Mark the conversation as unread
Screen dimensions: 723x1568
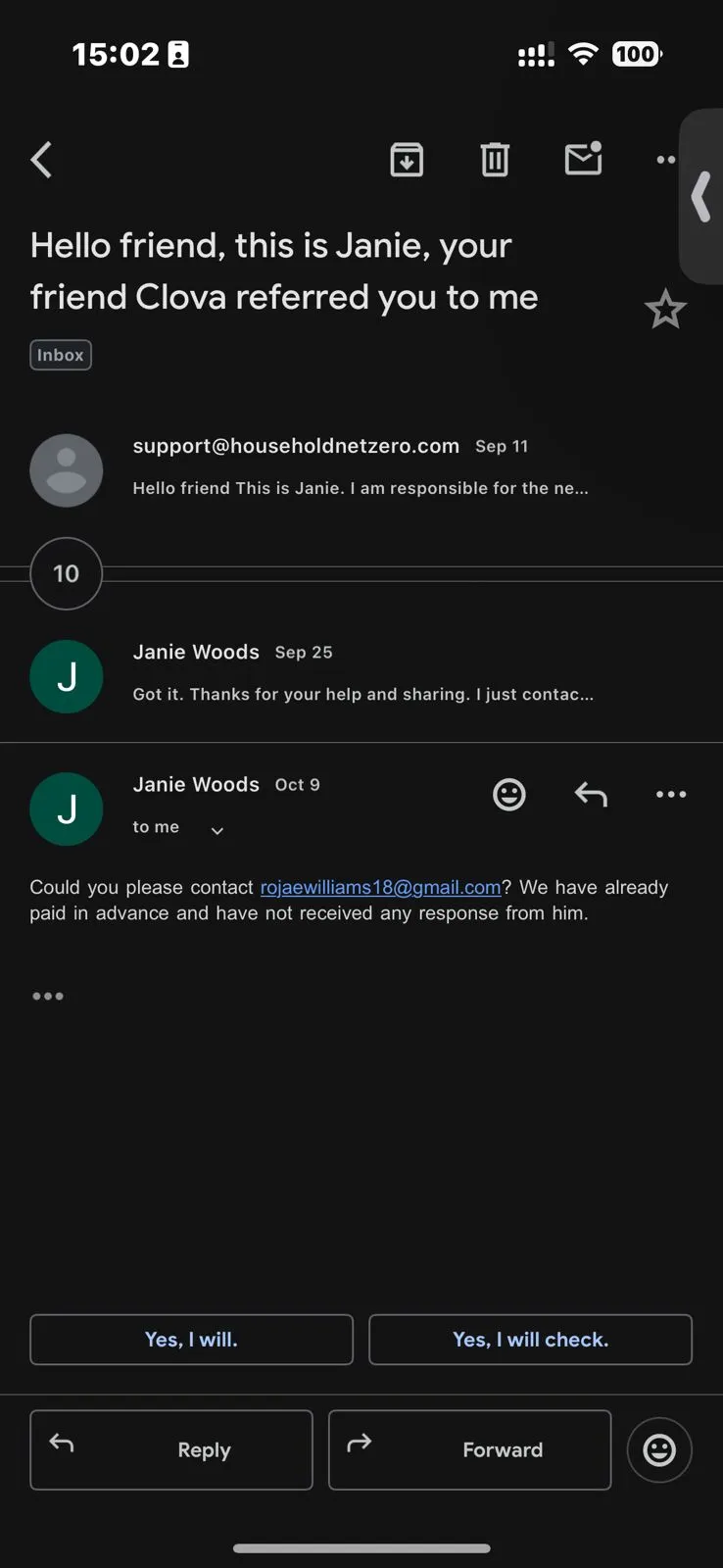tap(583, 159)
